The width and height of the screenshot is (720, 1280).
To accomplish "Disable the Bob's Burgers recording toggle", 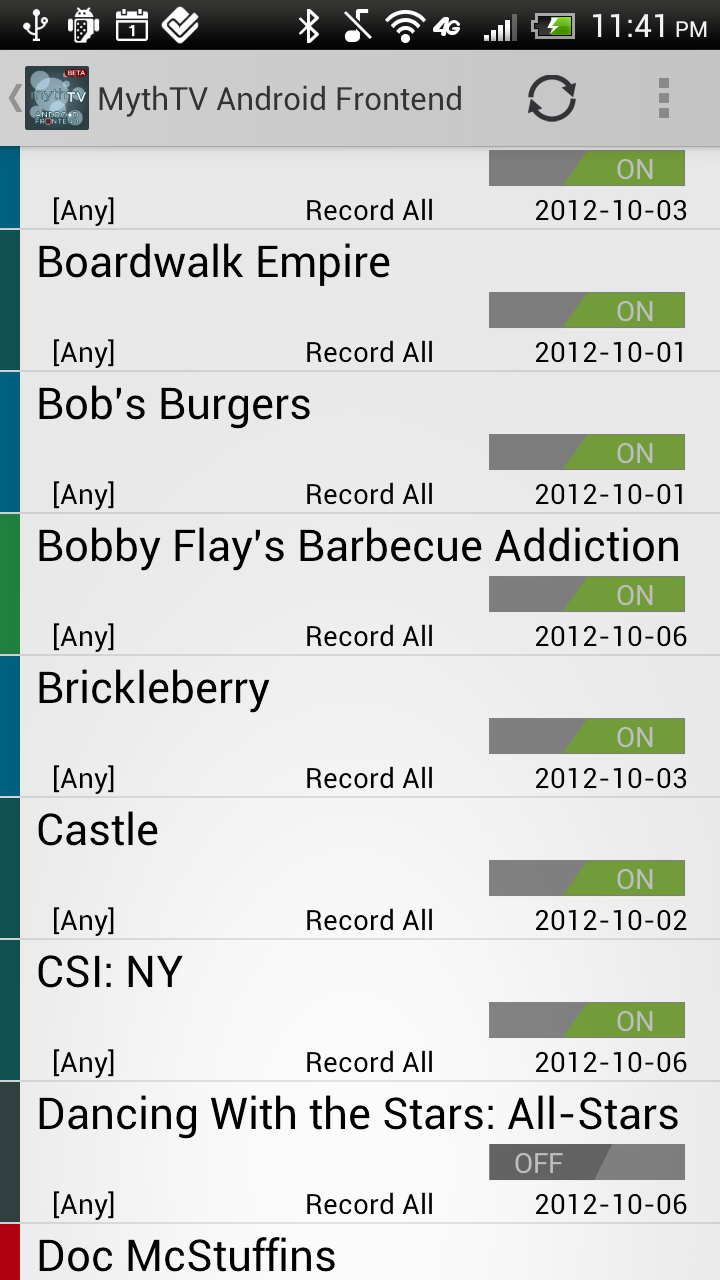I will pos(586,452).
